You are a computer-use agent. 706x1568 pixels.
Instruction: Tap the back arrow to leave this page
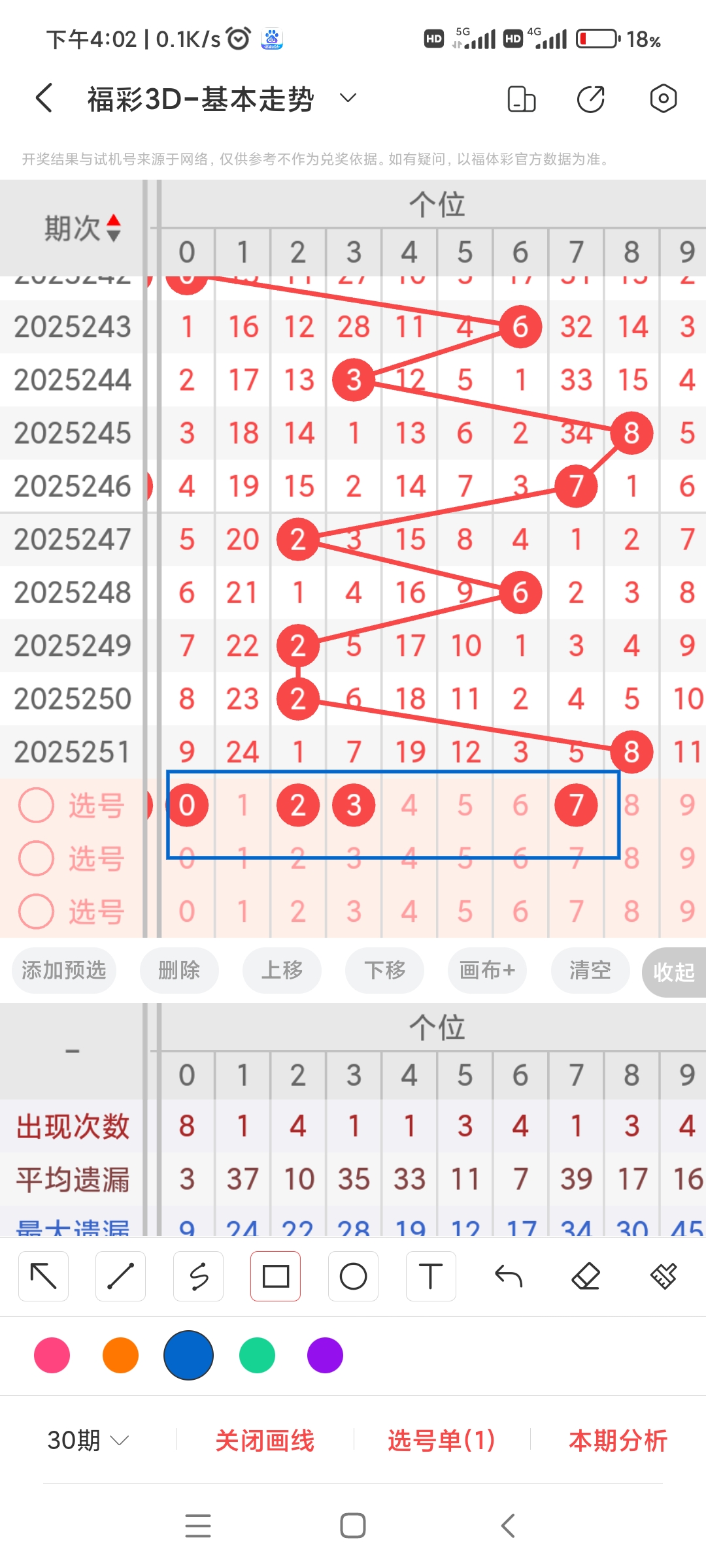pyautogui.click(x=43, y=98)
